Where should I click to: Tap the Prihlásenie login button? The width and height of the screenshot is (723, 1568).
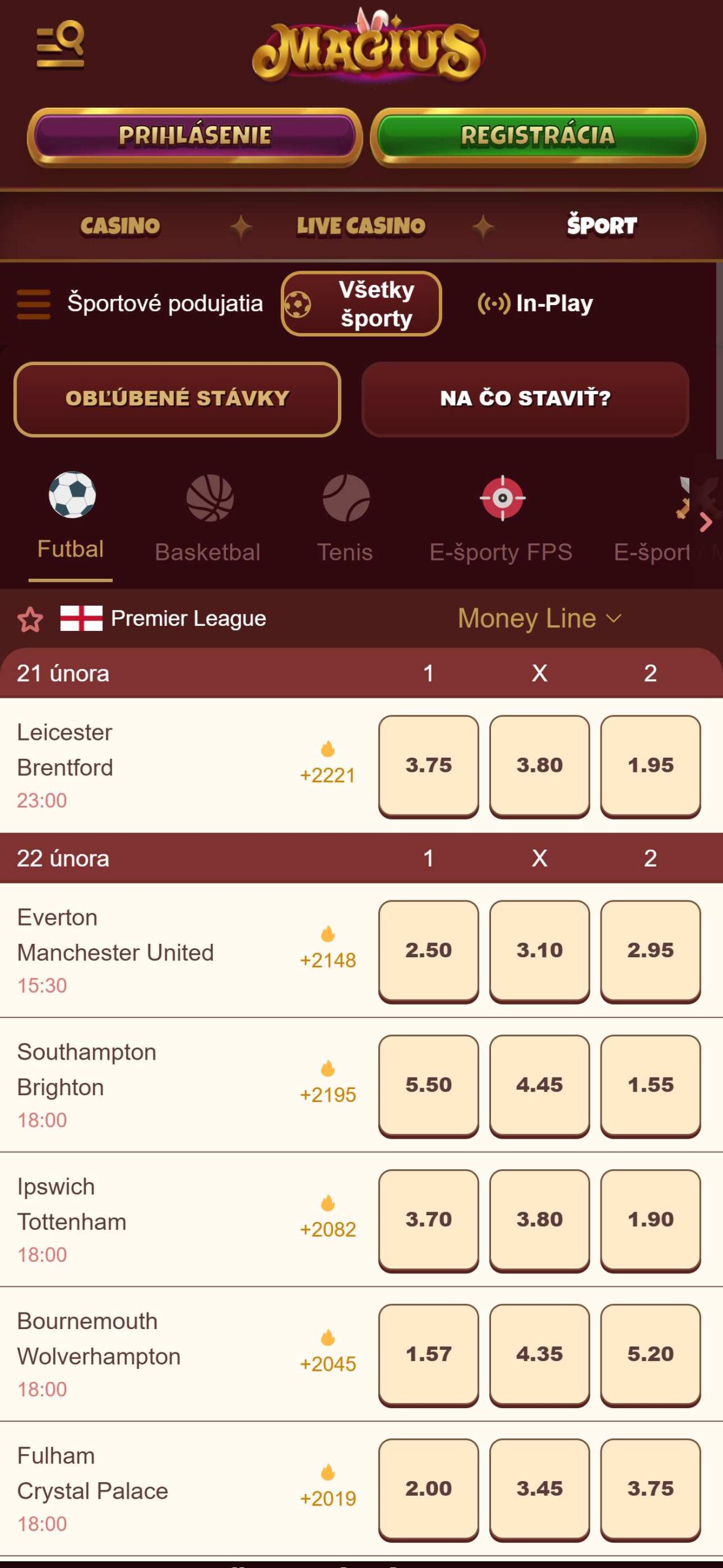pyautogui.click(x=195, y=137)
